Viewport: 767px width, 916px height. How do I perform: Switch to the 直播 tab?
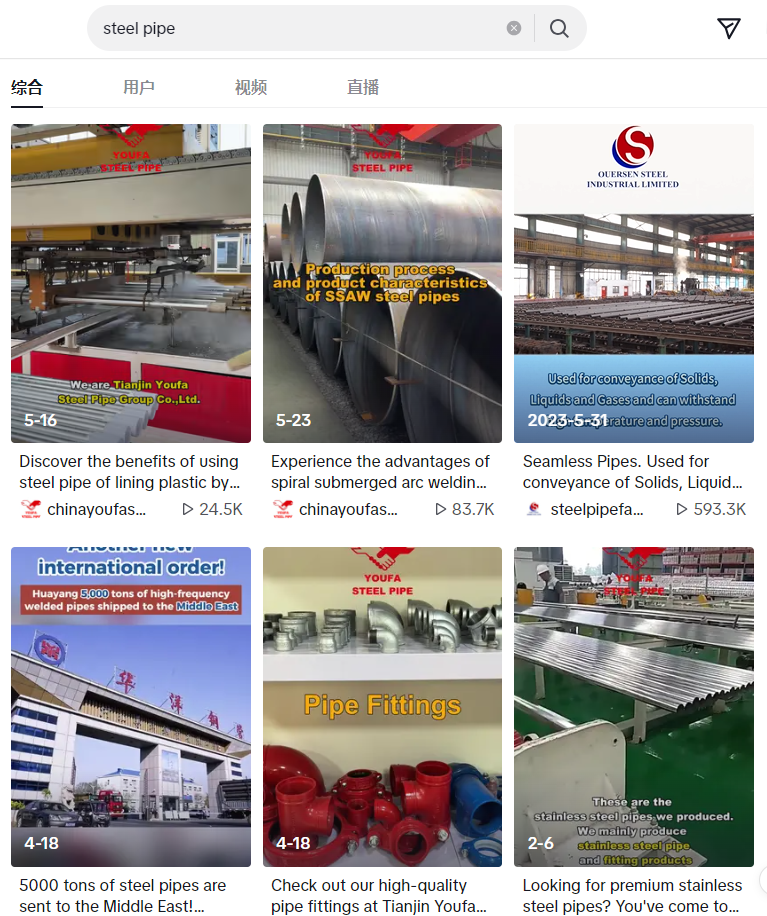pos(363,87)
